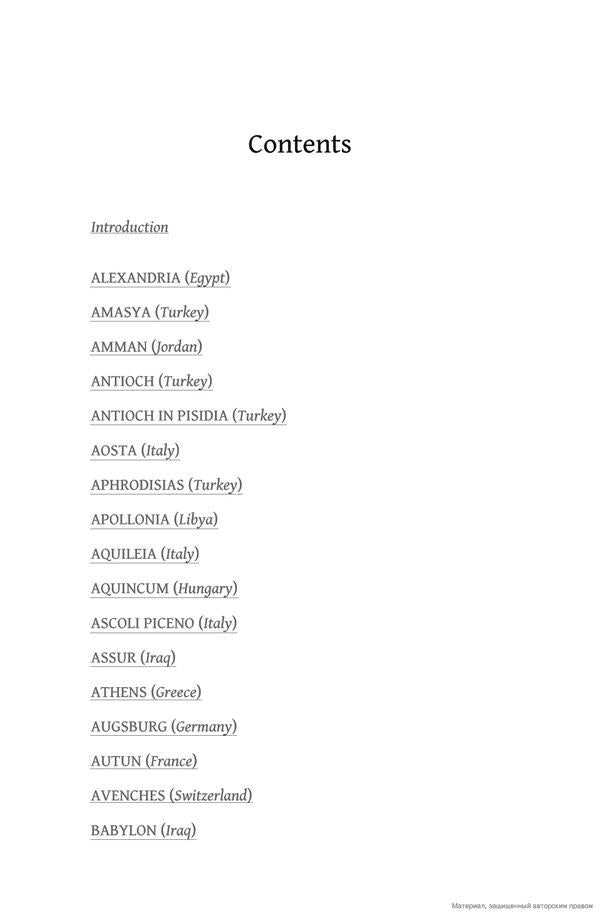
Task: Jump to AUGSBURG (Germany)
Action: tap(164, 727)
